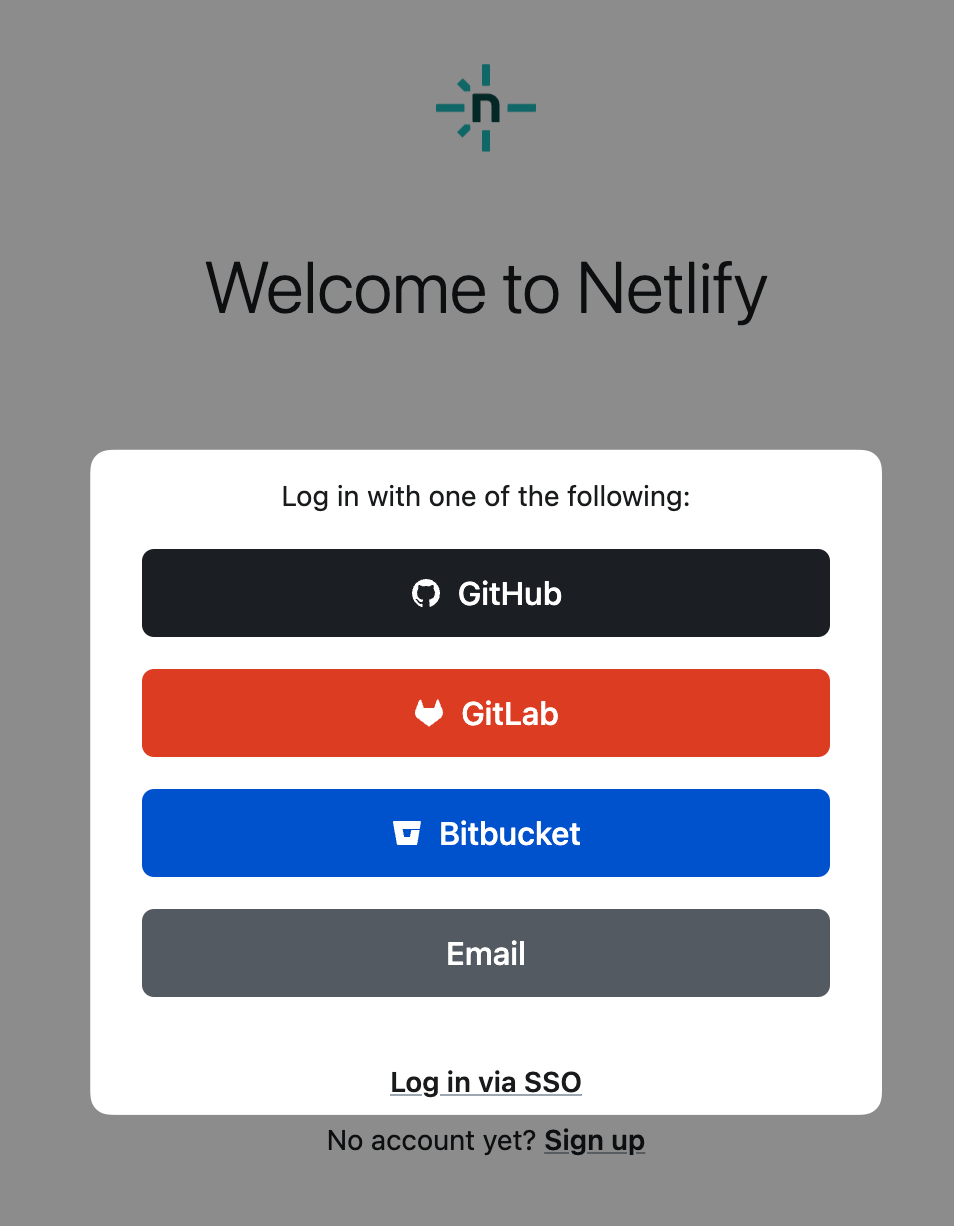
Task: Sign in using Bitbucket
Action: coord(486,833)
